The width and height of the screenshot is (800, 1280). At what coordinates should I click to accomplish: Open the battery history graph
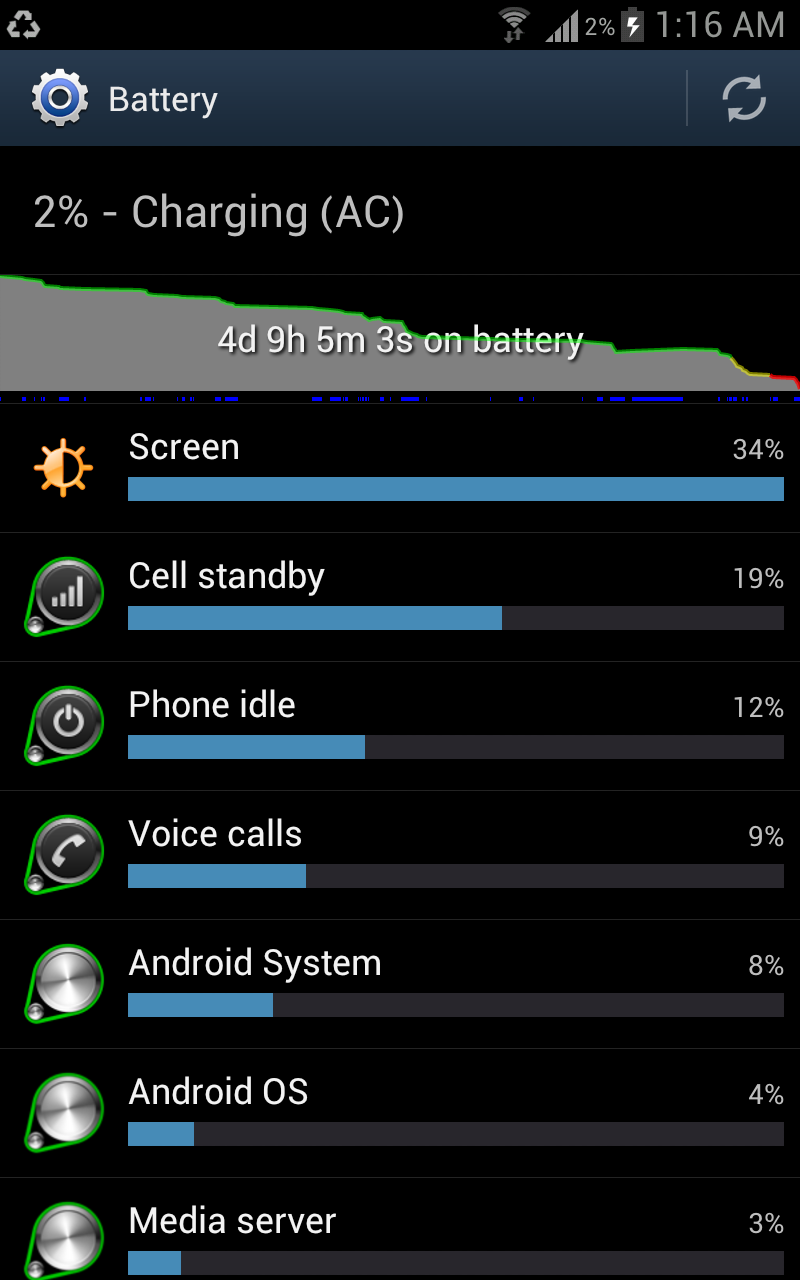(x=400, y=337)
